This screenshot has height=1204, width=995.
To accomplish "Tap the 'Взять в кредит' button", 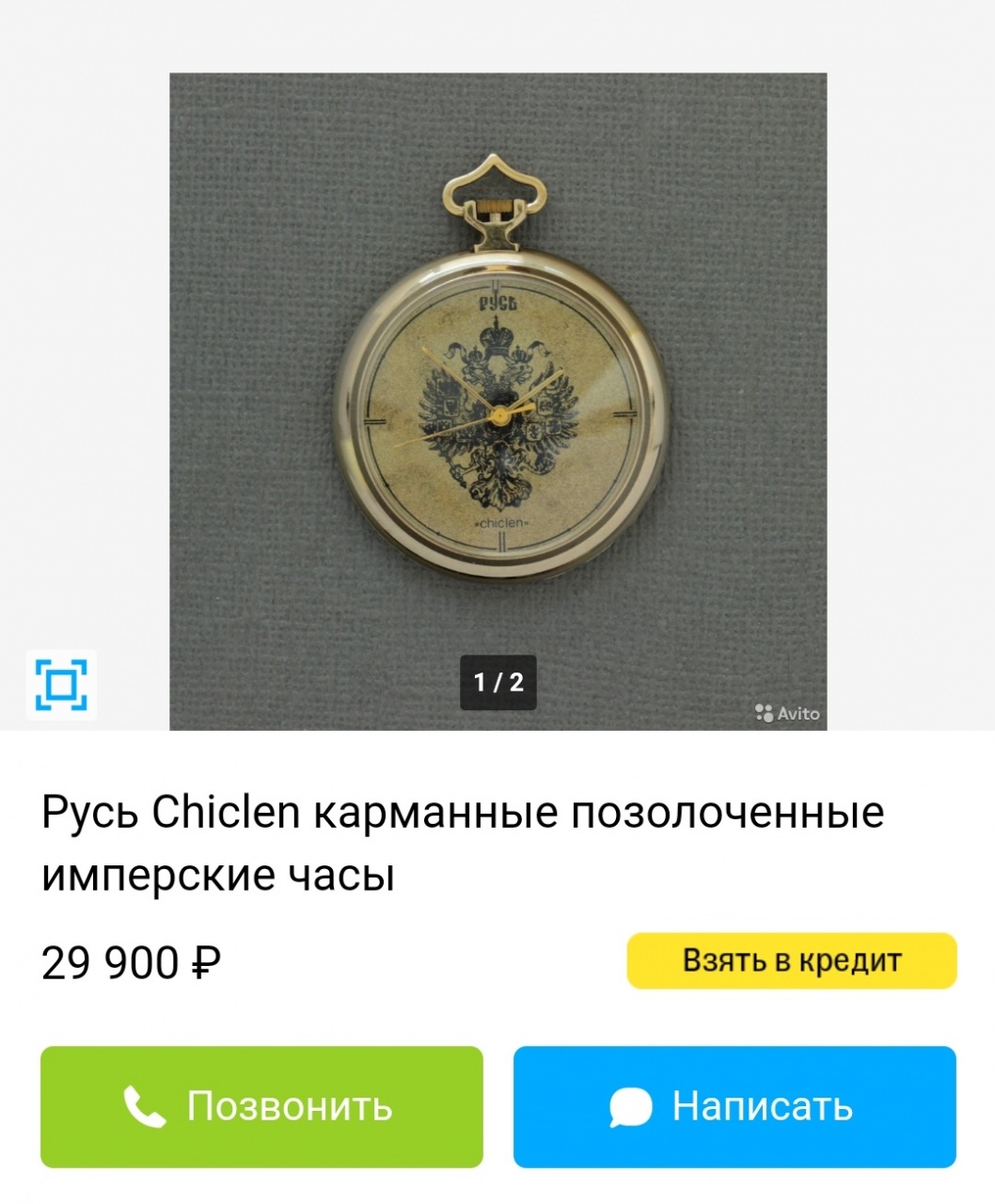I will pos(791,960).
